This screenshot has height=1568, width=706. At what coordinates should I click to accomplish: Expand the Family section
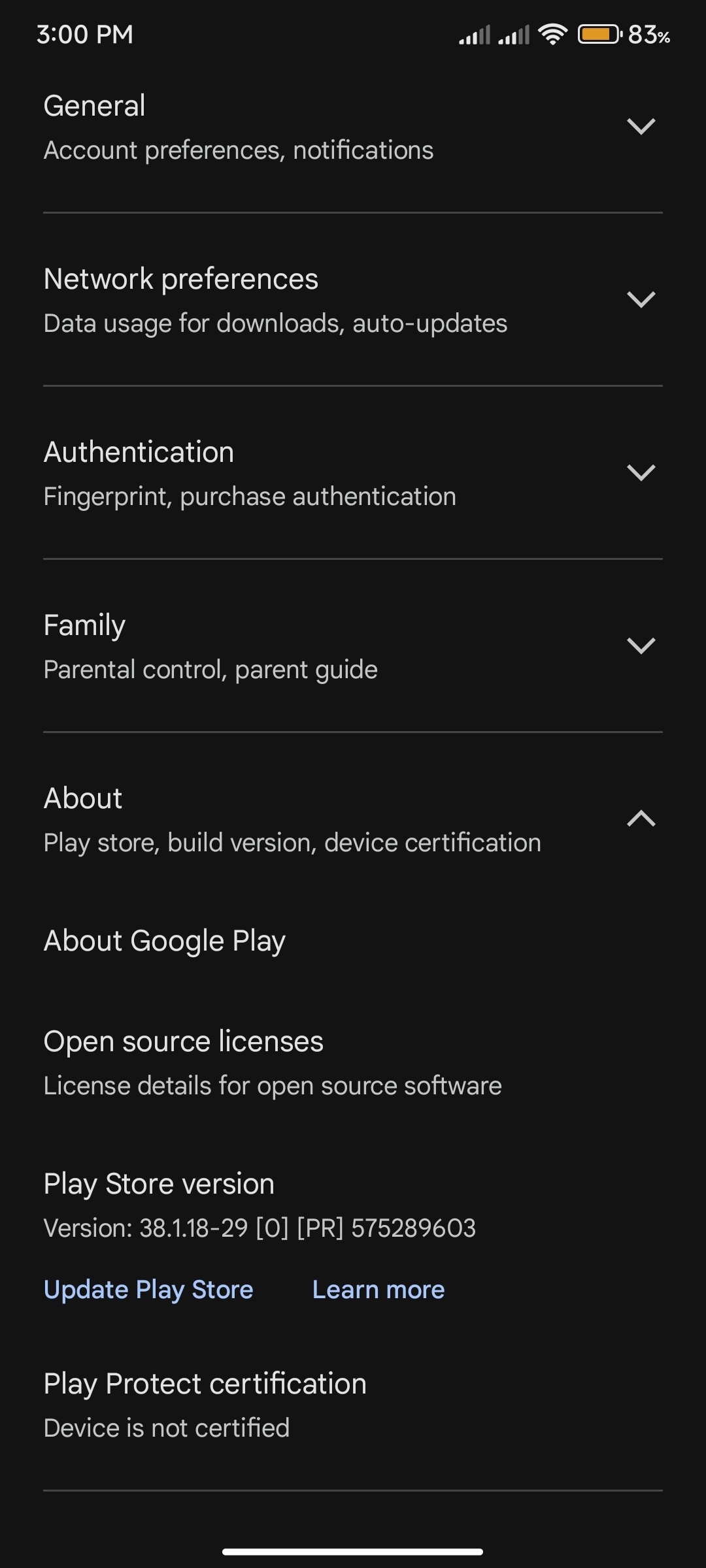point(353,646)
